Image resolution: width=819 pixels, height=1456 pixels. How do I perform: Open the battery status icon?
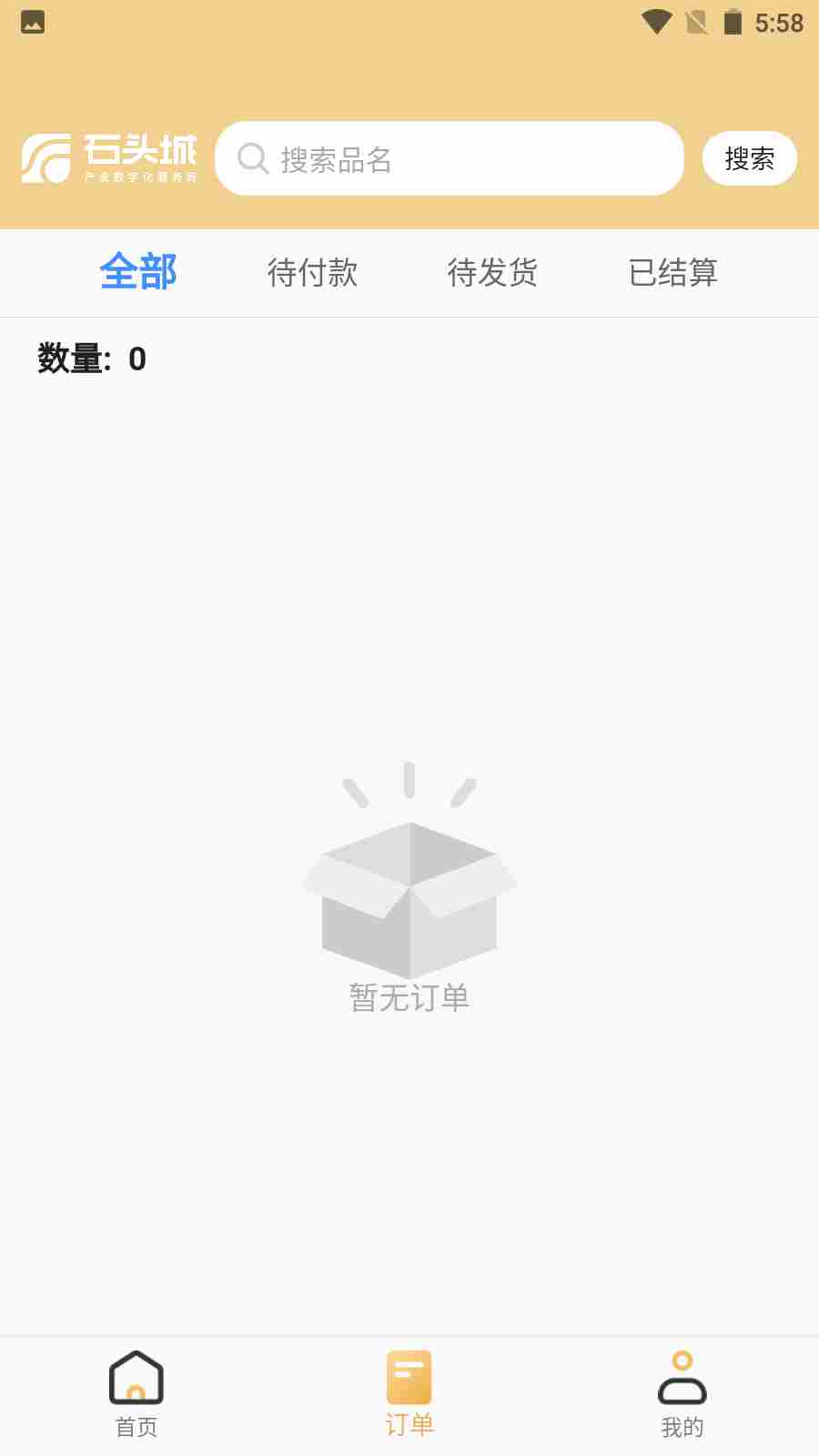point(730,24)
